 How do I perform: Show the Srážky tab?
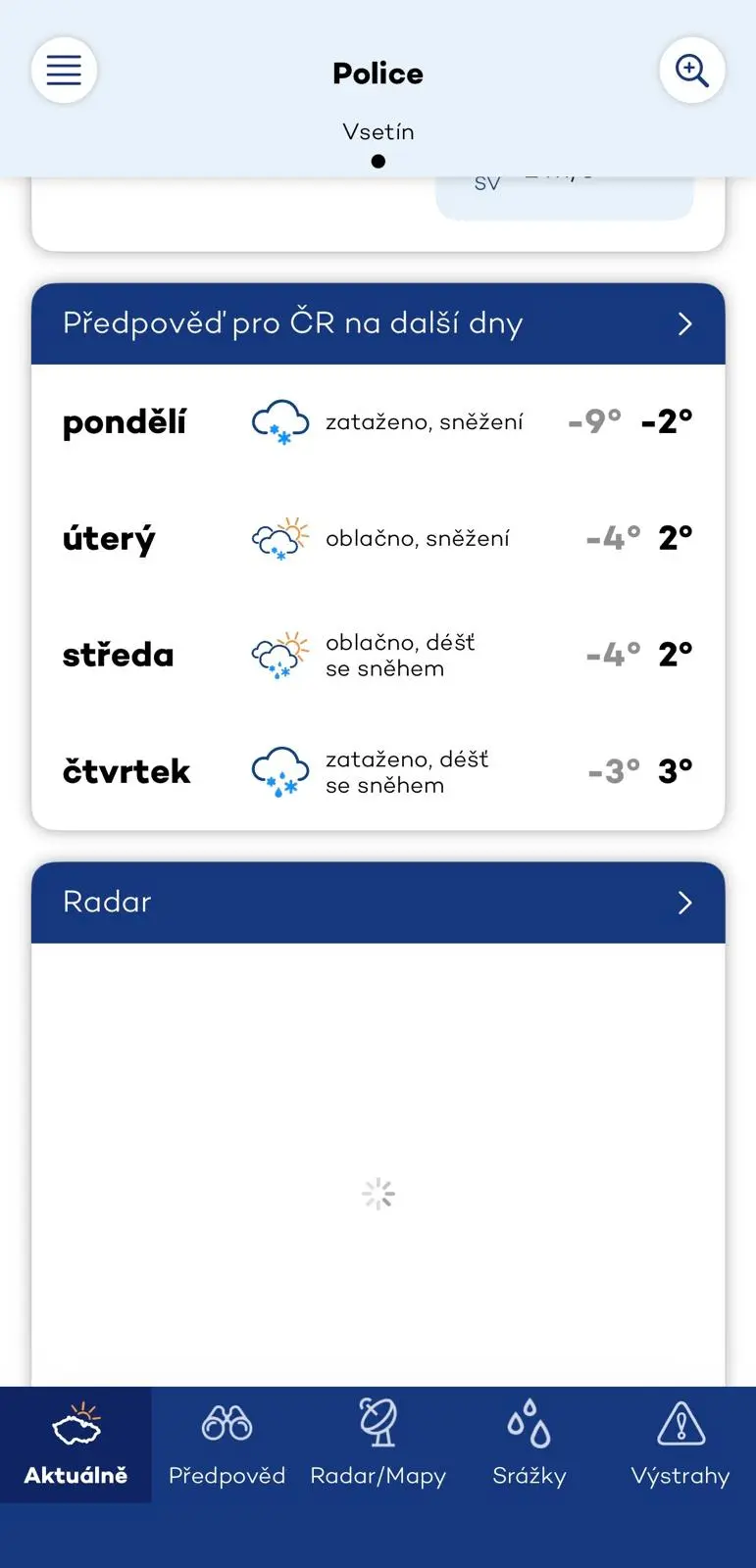coord(529,1445)
